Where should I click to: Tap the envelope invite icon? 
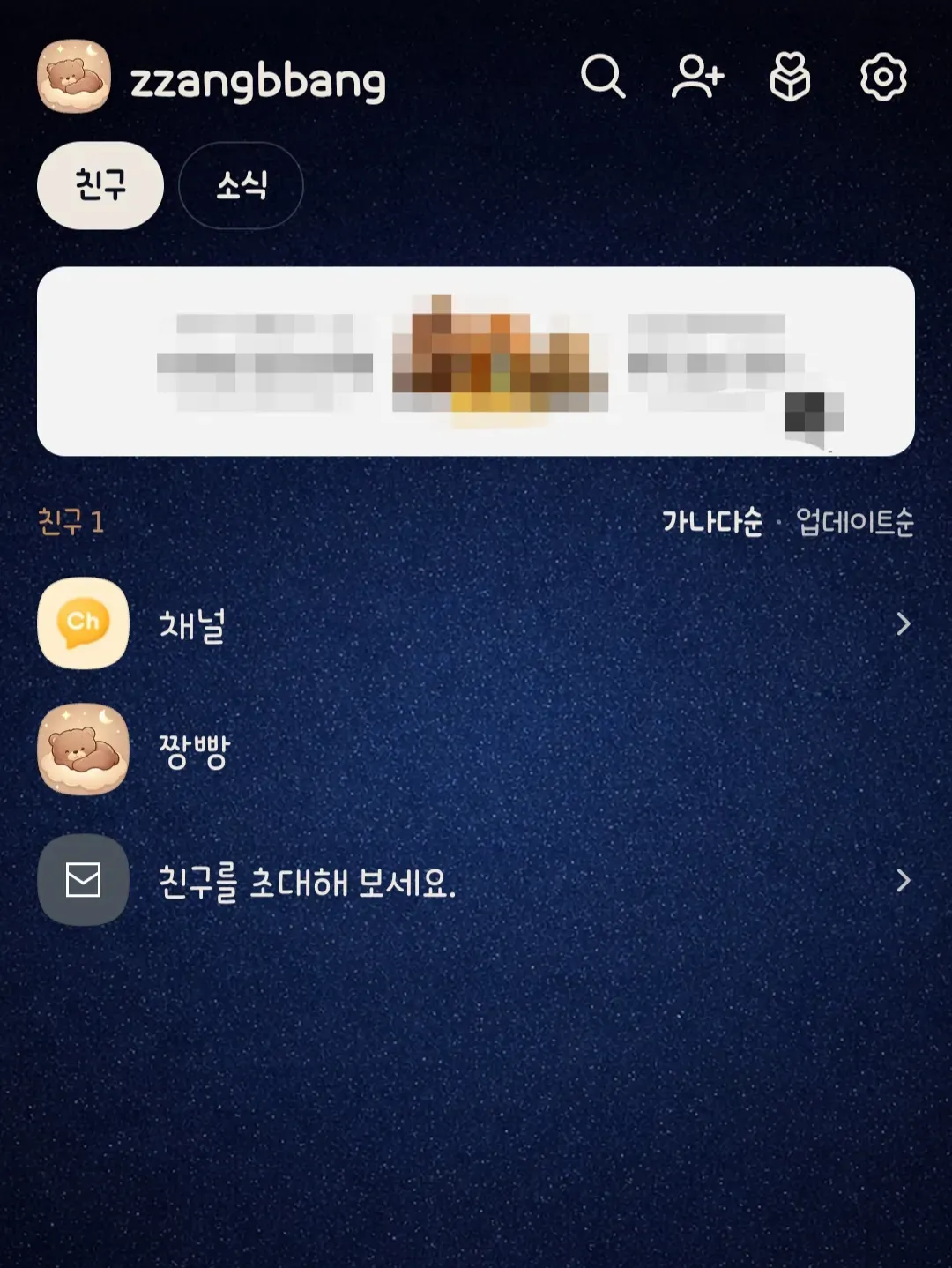point(82,881)
